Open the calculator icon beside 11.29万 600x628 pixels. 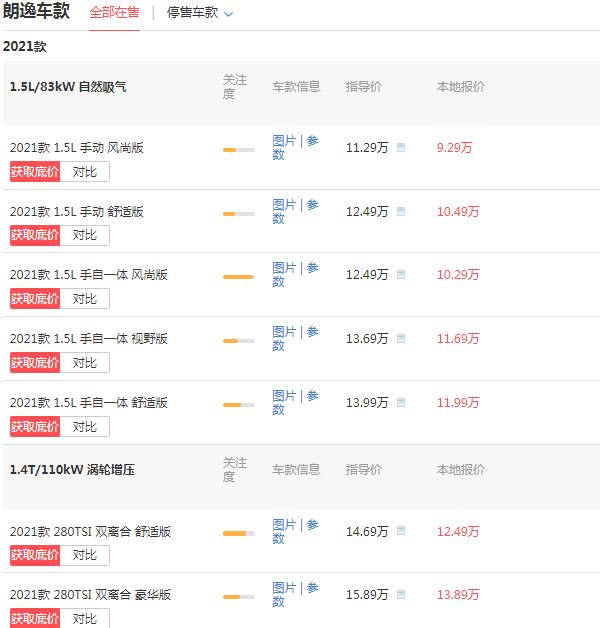(401, 148)
